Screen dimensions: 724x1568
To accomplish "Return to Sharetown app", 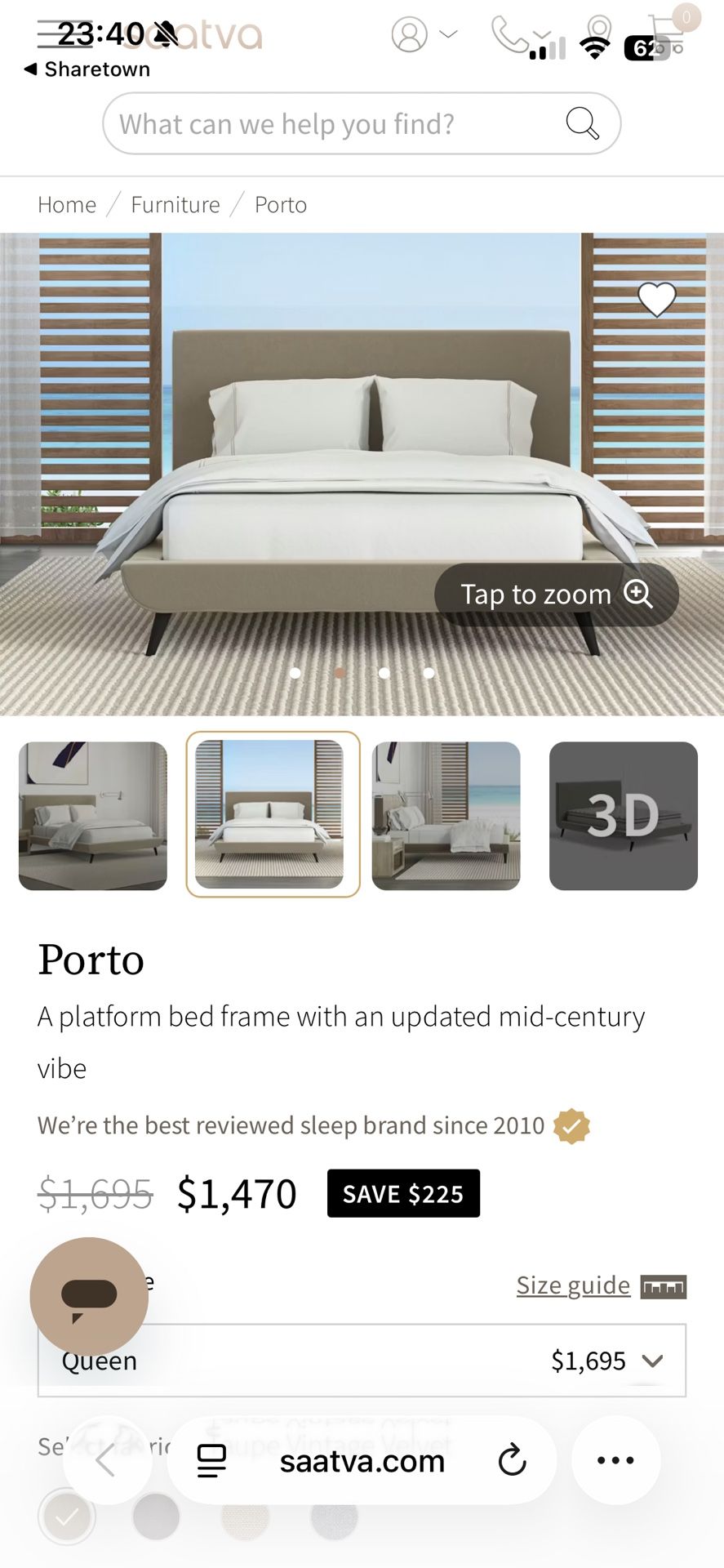I will click(x=87, y=69).
